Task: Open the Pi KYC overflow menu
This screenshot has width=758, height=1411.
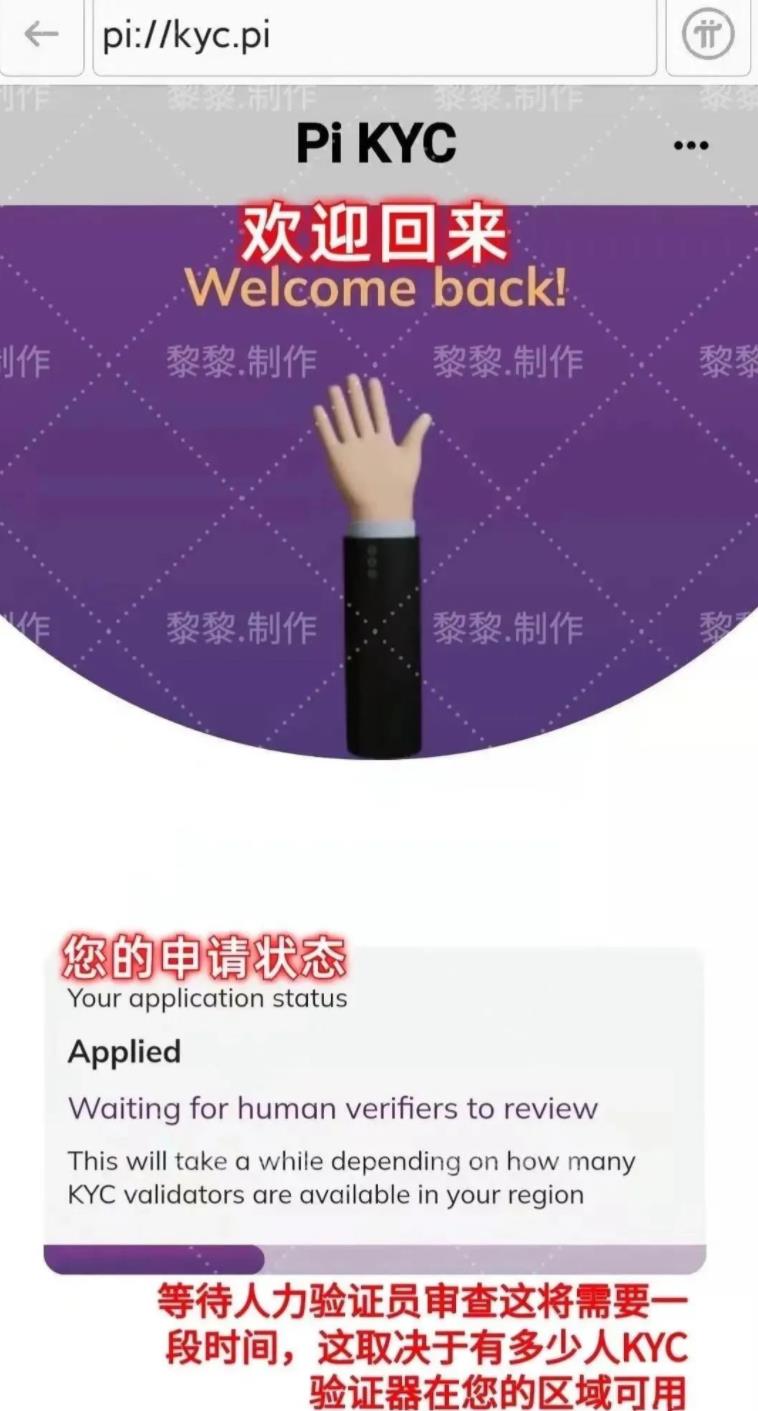Action: tap(691, 146)
